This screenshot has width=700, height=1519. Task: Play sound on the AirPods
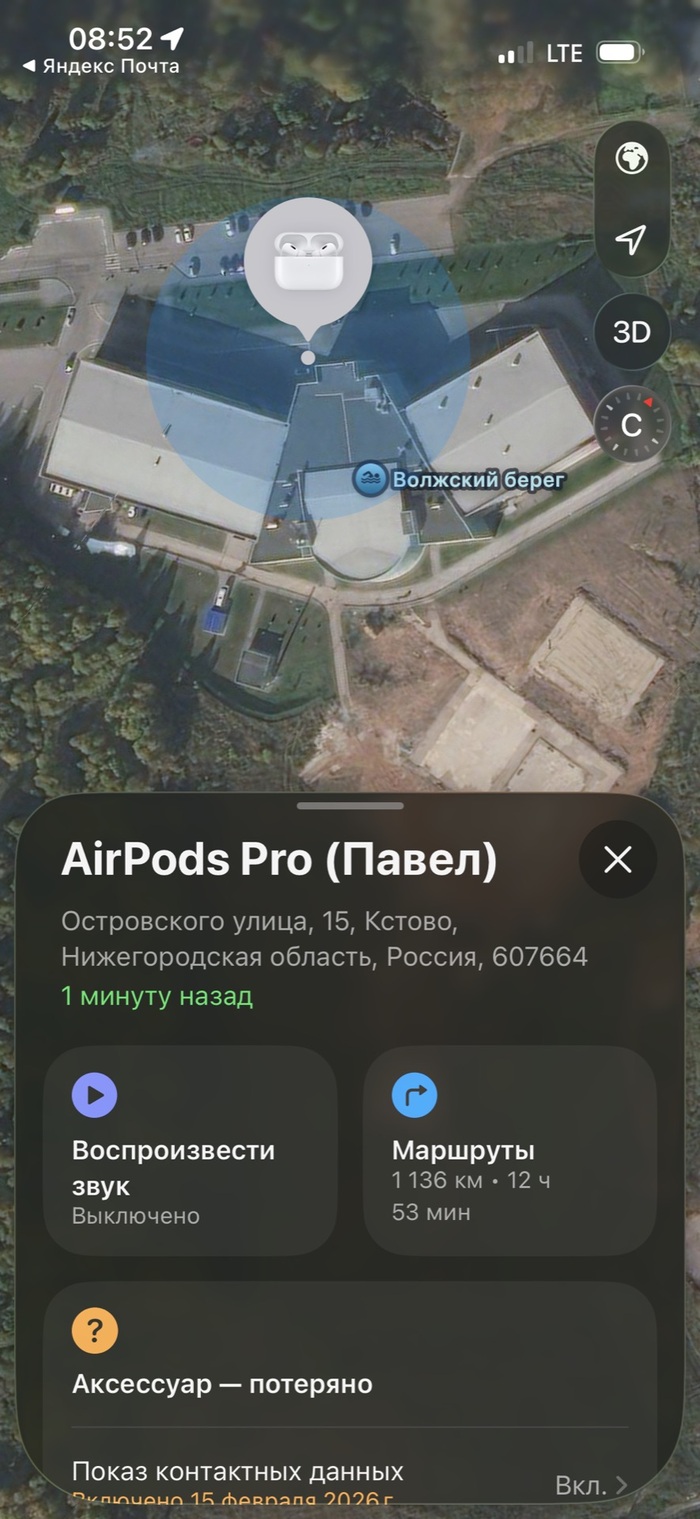pos(190,1150)
